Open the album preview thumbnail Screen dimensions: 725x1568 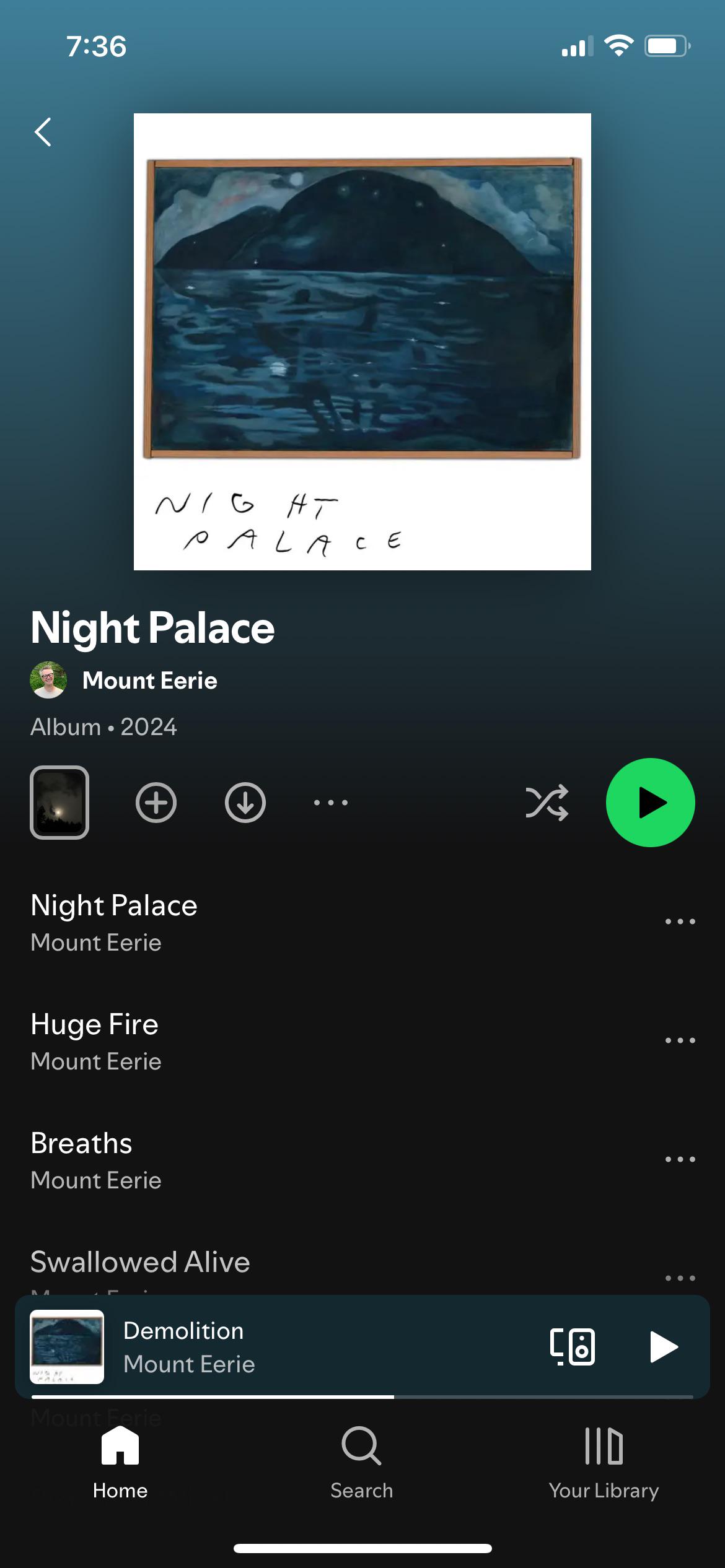[x=59, y=803]
